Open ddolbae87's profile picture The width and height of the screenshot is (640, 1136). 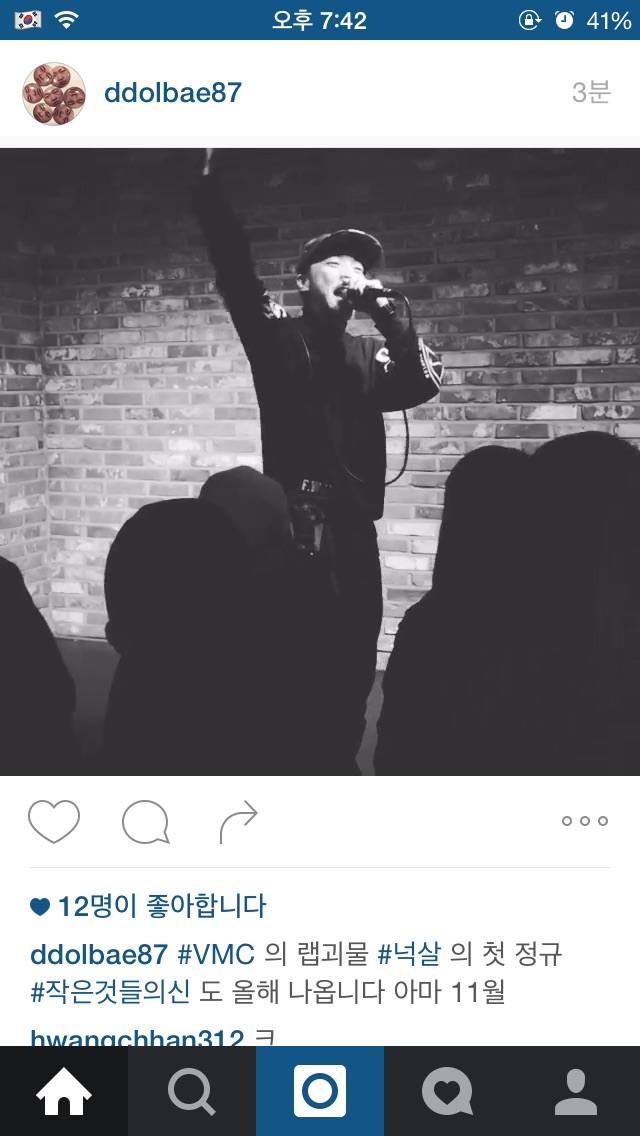click(54, 94)
